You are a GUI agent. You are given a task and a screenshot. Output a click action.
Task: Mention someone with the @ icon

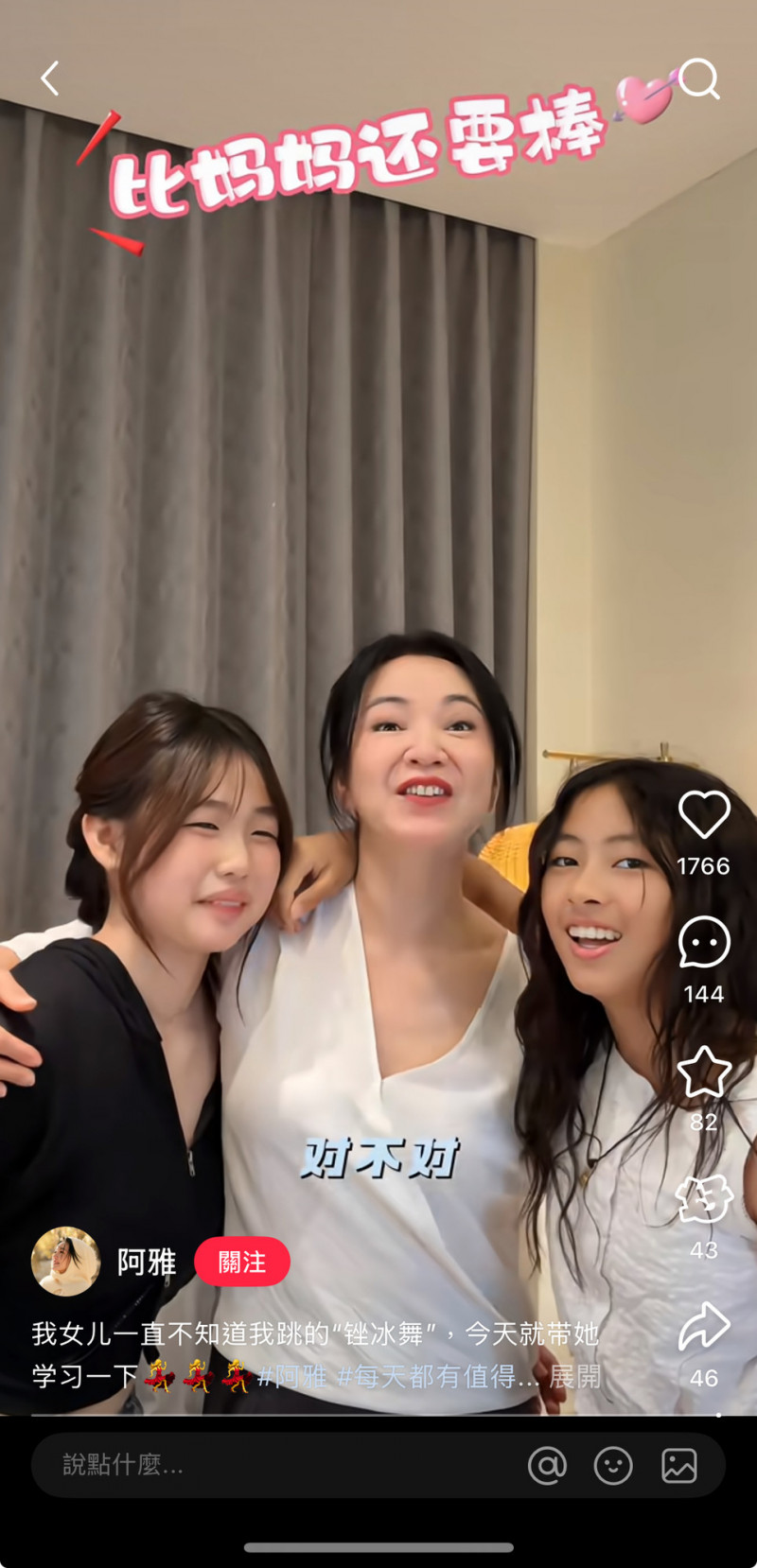click(547, 1465)
